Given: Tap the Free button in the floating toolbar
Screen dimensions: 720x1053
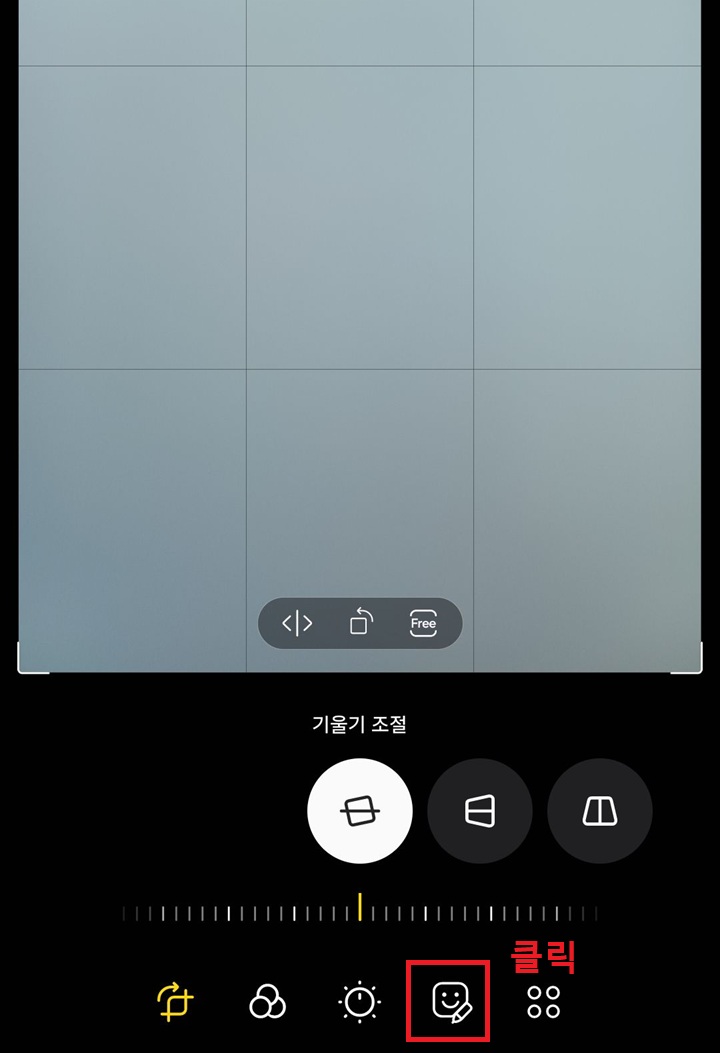Looking at the screenshot, I should 422,623.
